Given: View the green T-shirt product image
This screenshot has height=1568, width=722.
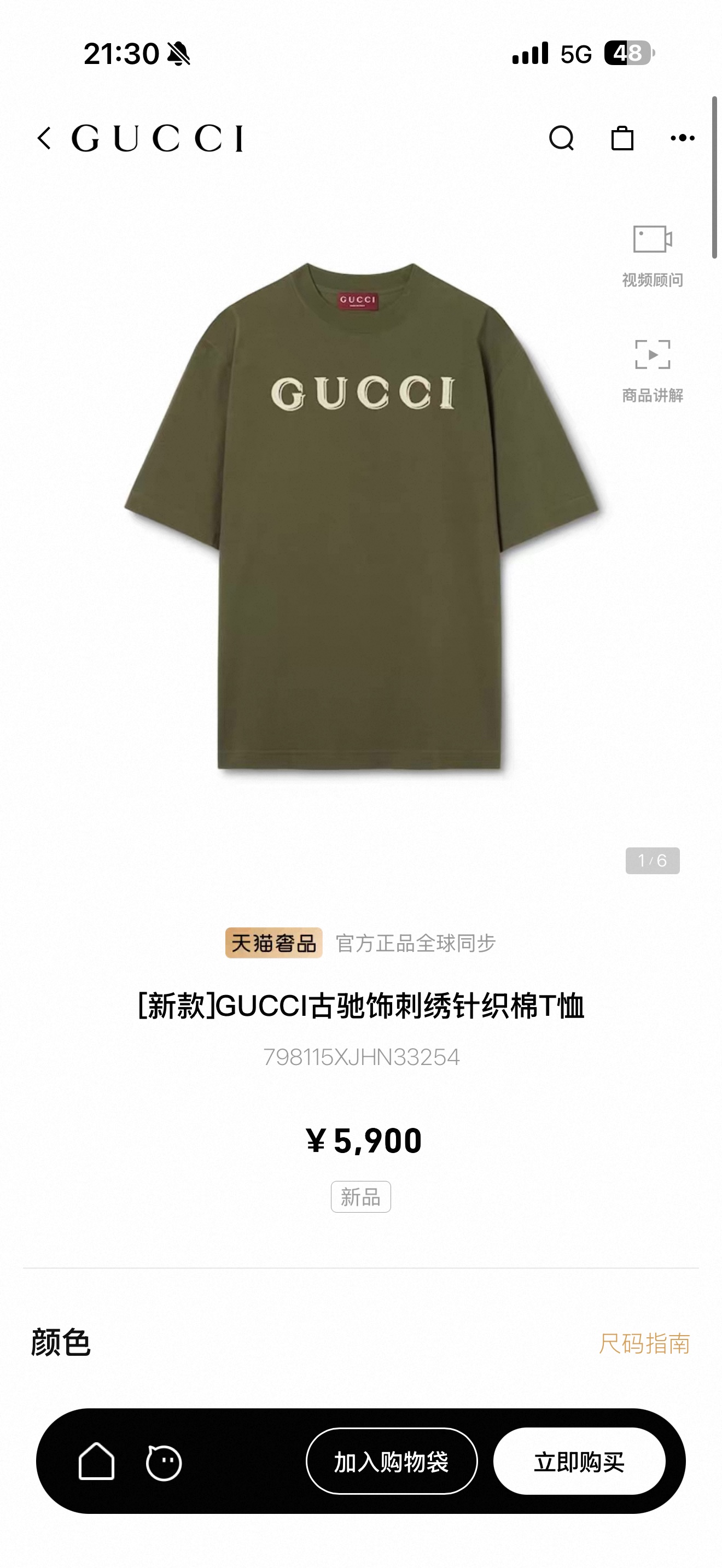Looking at the screenshot, I should (360, 517).
